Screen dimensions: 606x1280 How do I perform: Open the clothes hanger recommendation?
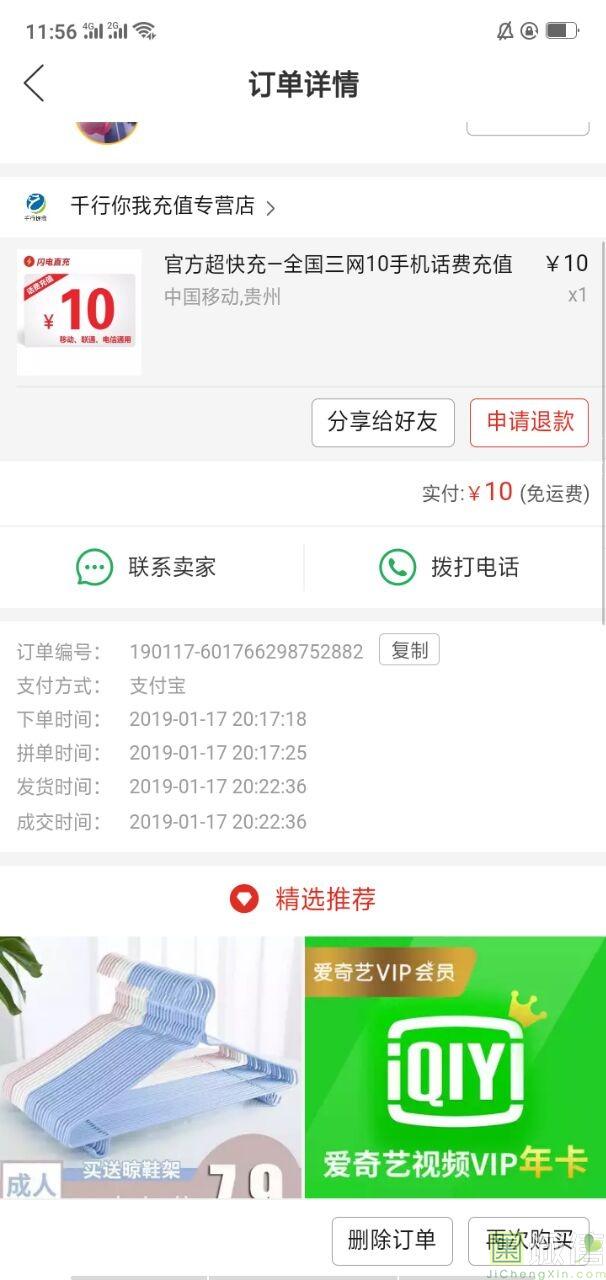point(150,1065)
